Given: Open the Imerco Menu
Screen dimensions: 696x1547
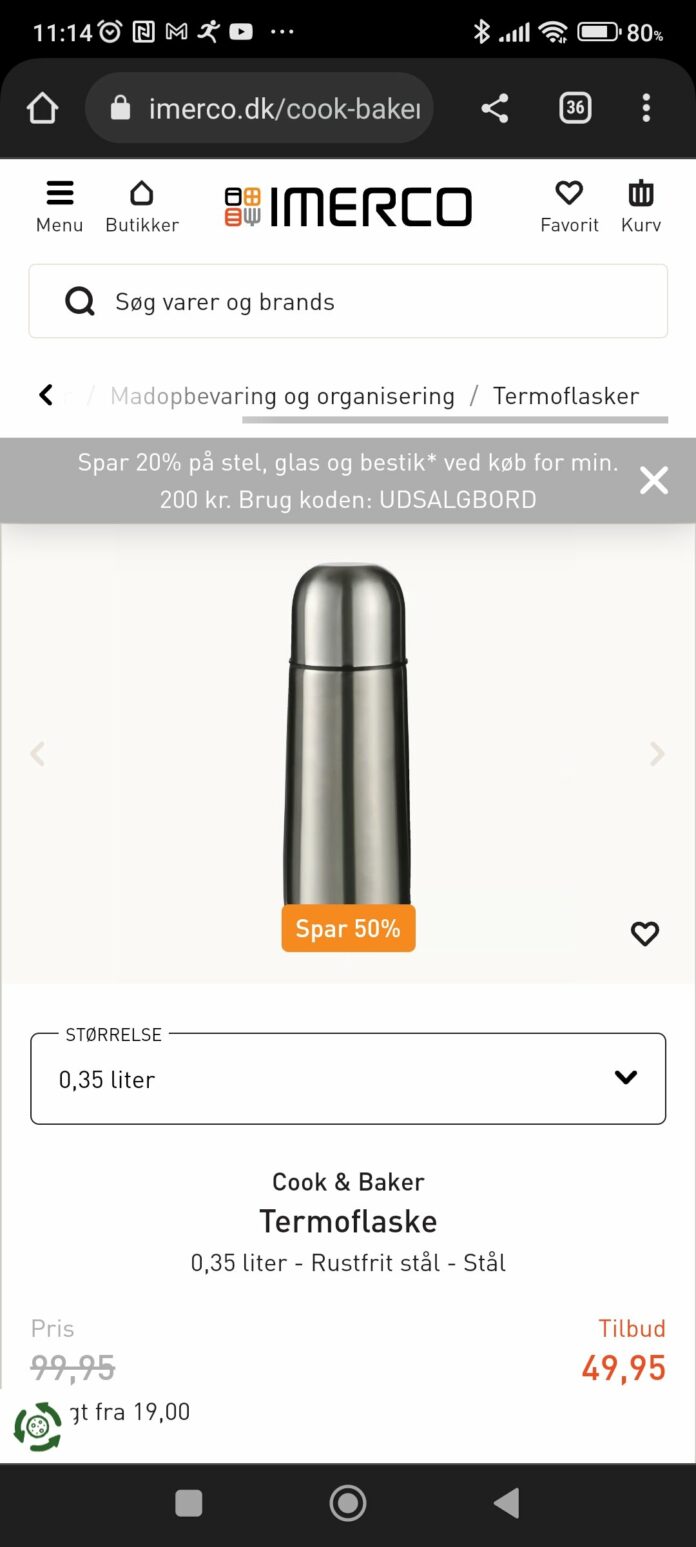Looking at the screenshot, I should tap(59, 207).
